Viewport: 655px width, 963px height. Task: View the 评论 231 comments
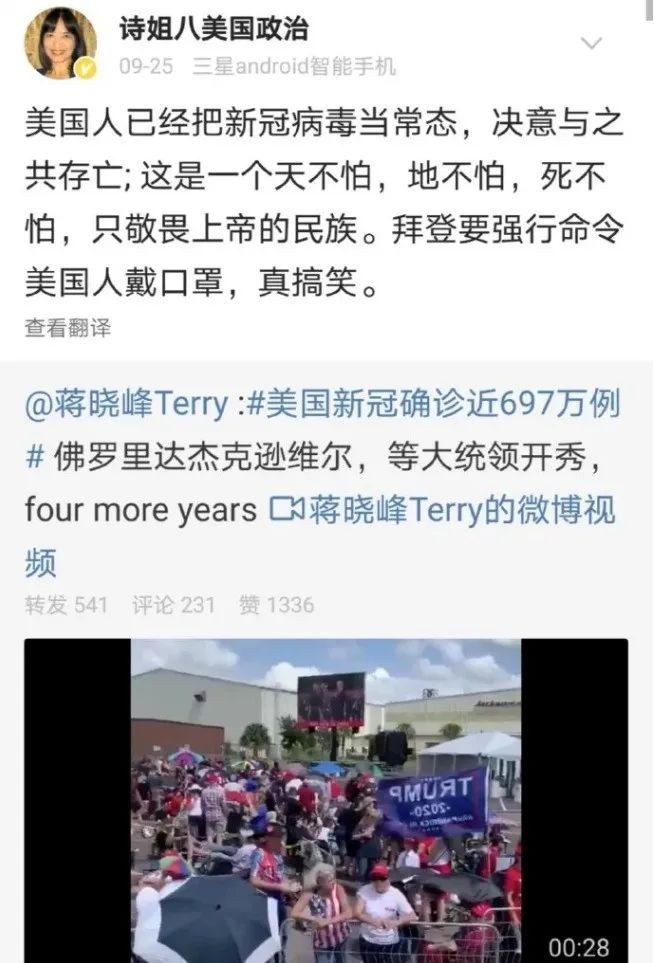(173, 605)
